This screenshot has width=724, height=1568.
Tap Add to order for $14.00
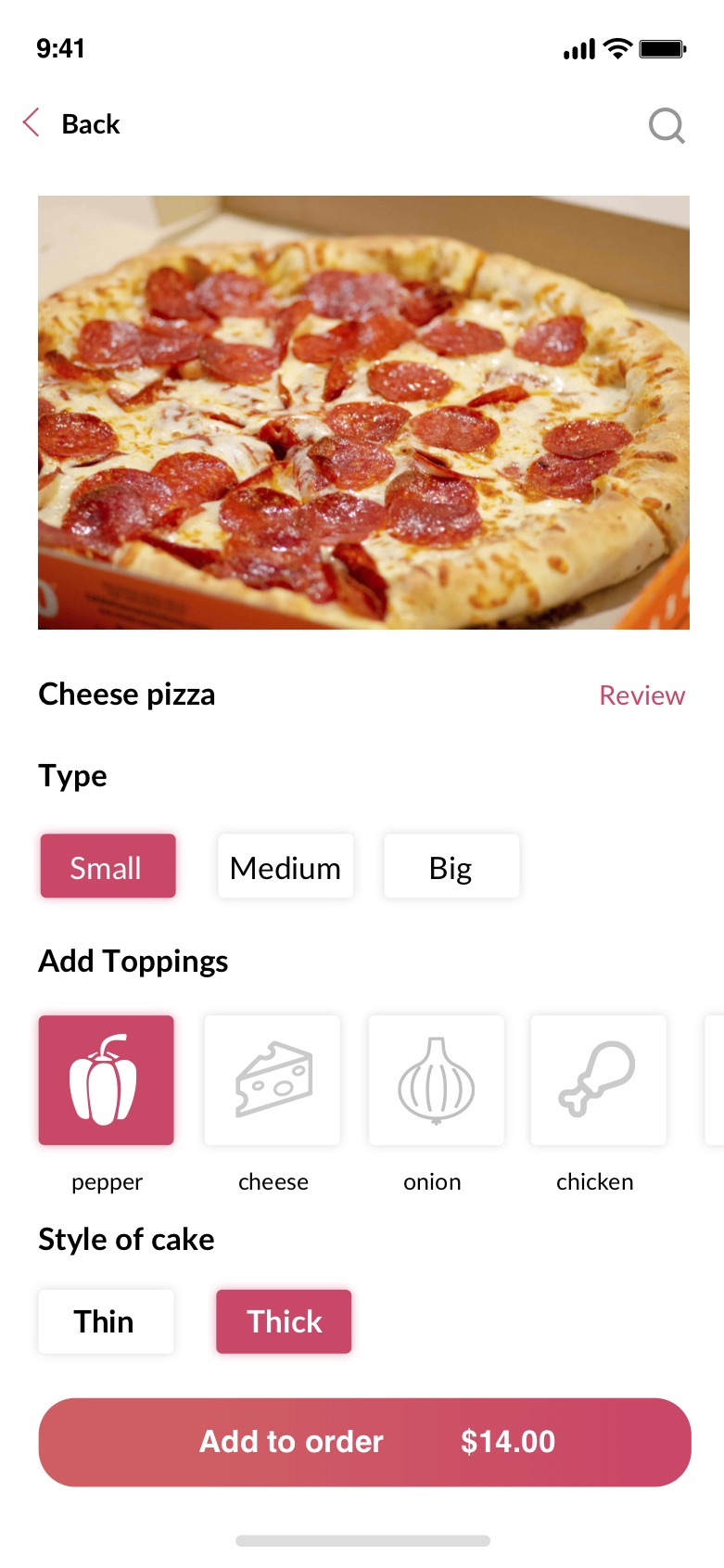tap(364, 1442)
